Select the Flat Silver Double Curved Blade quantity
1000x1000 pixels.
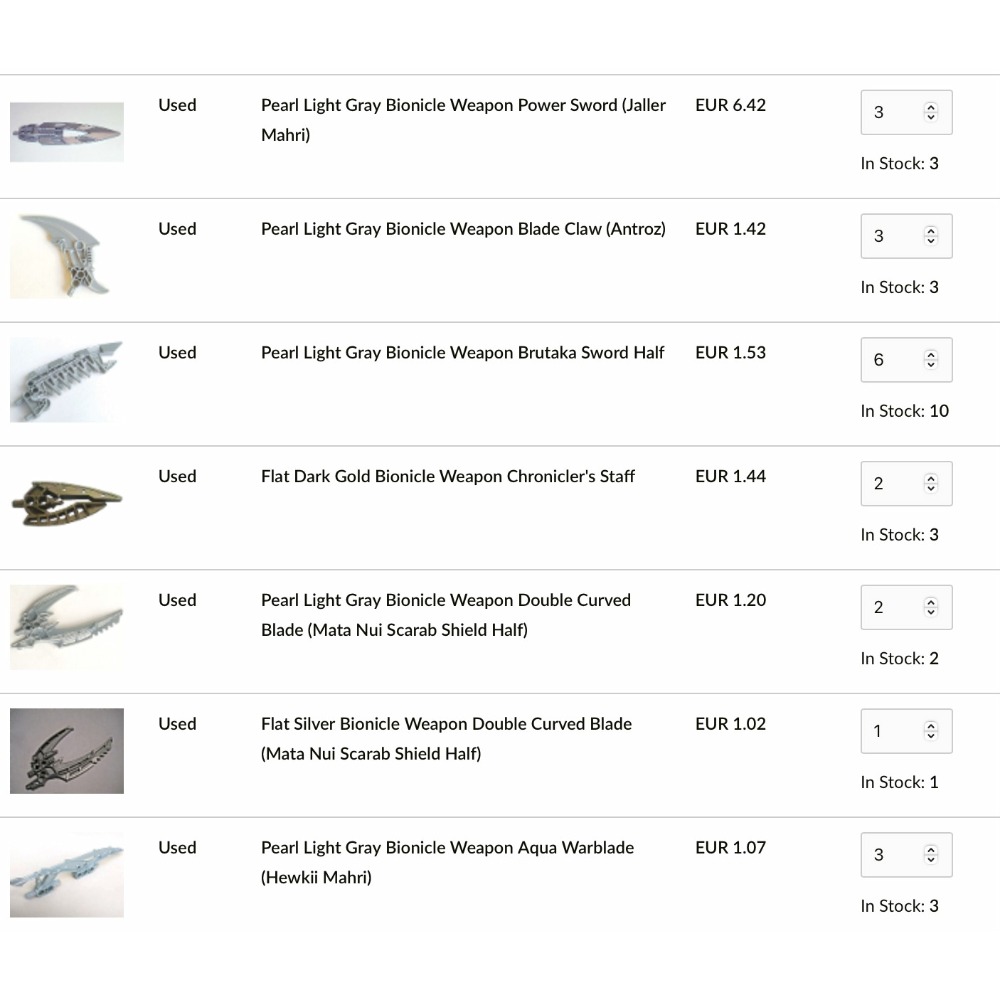coord(892,731)
